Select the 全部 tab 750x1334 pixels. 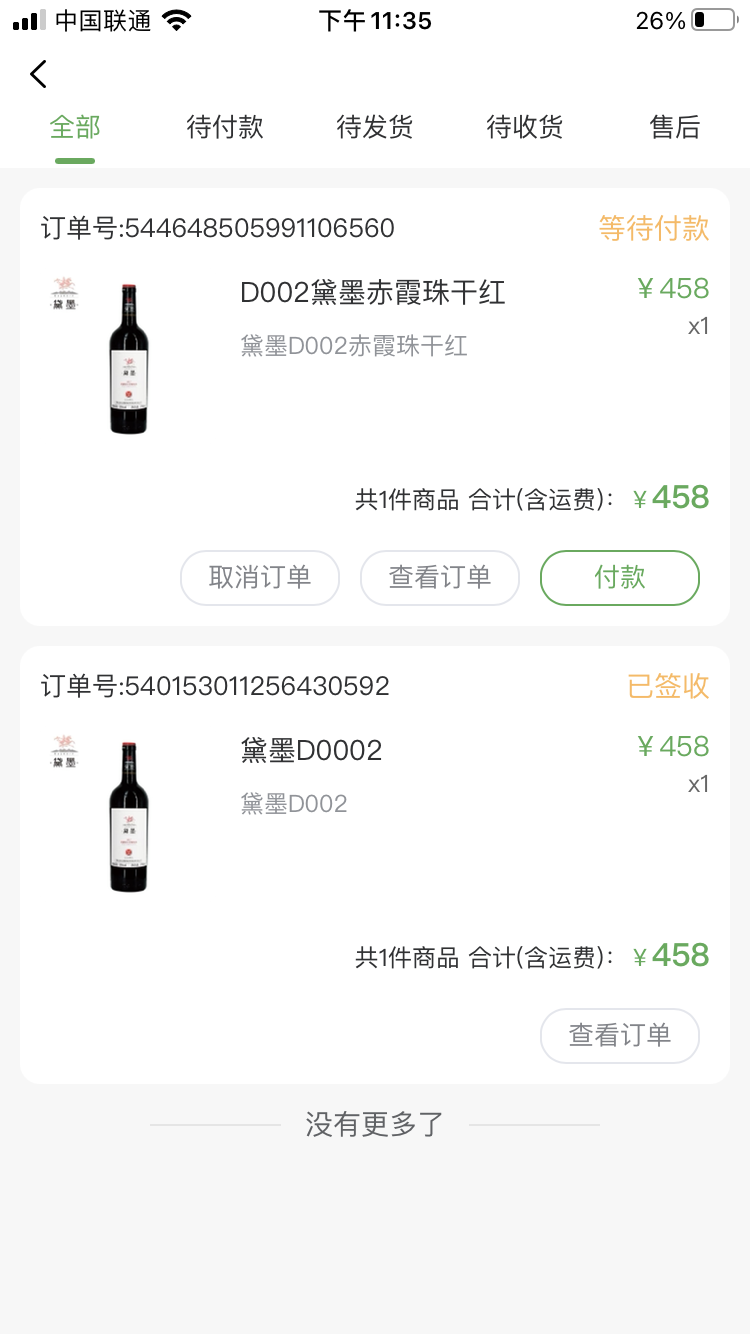75,127
